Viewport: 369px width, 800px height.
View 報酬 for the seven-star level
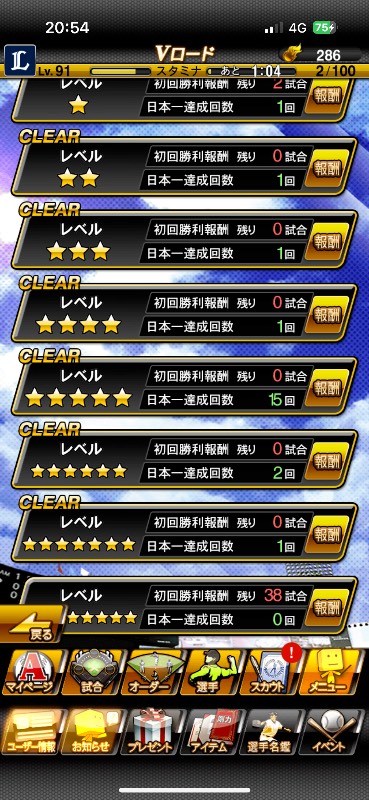pos(330,533)
